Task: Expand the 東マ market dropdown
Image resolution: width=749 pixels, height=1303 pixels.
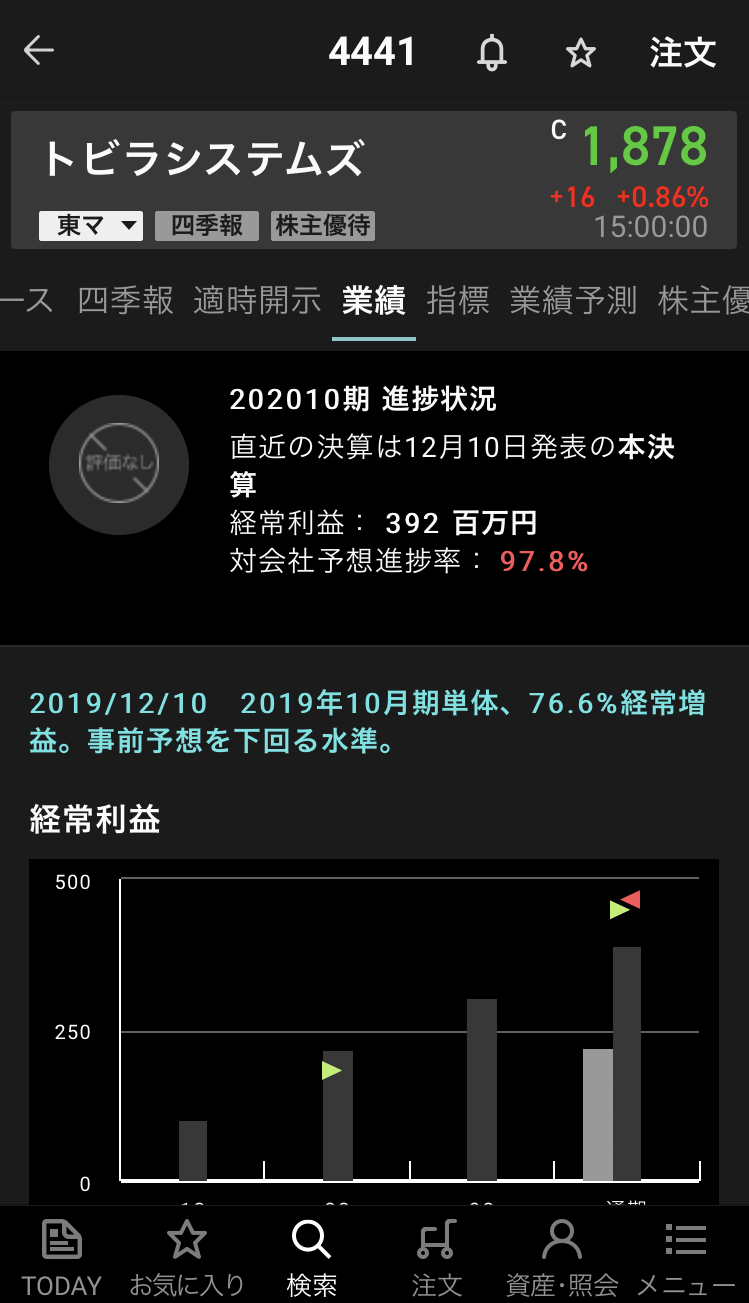Action: pos(91,226)
